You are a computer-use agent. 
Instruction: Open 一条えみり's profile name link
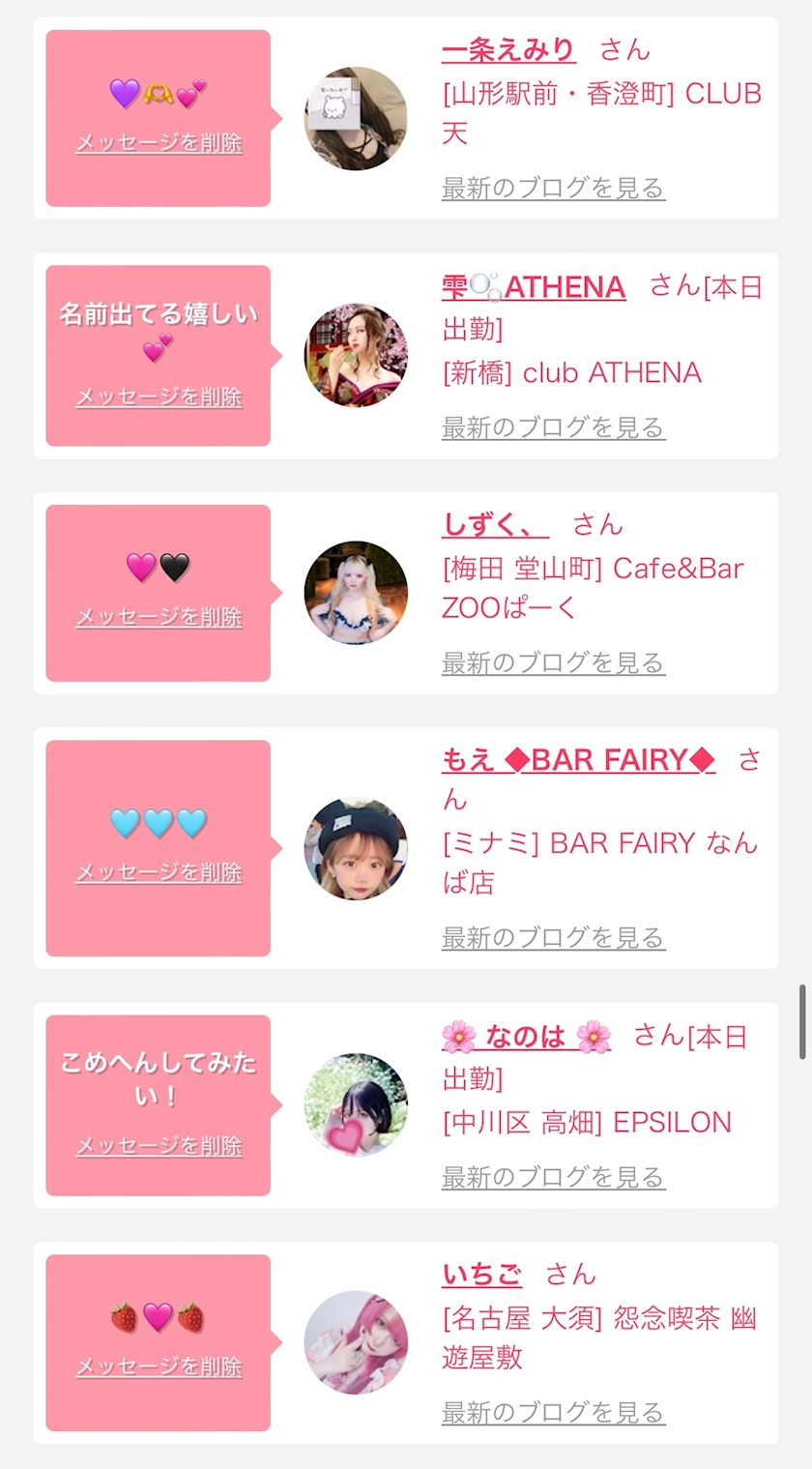tap(508, 49)
